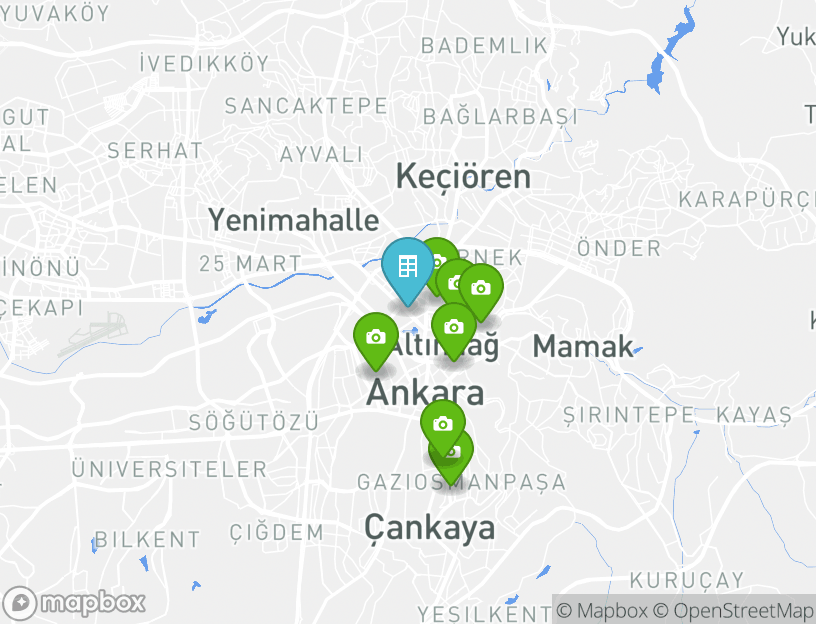Open the camera pin directly above Altındağ label

453,327
